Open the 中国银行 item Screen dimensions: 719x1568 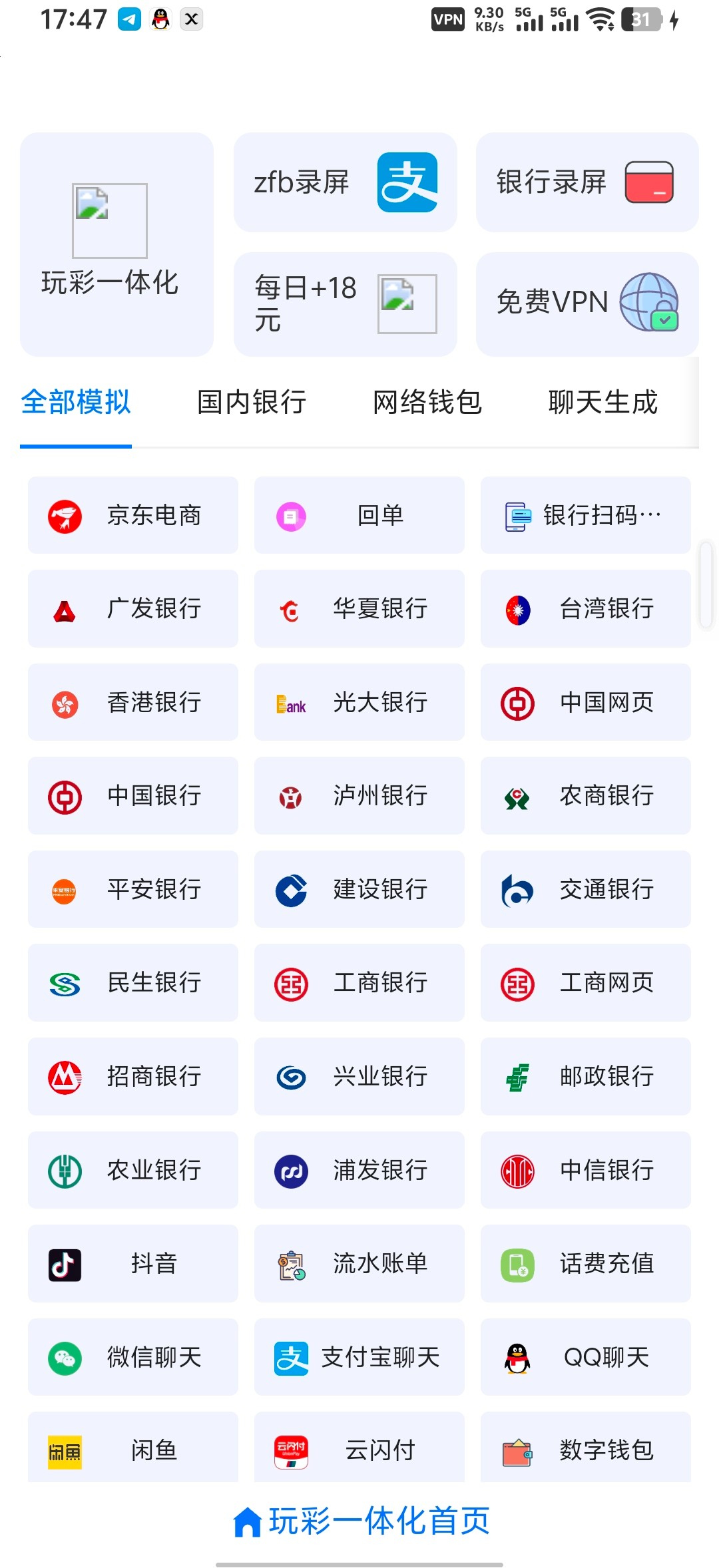pos(133,795)
